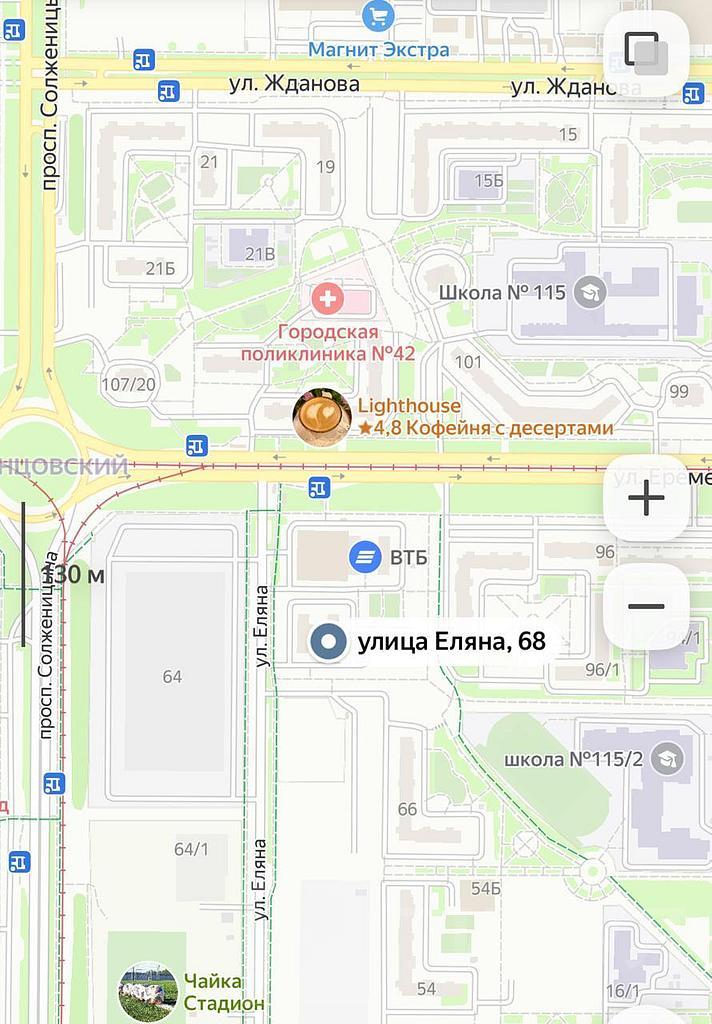The height and width of the screenshot is (1024, 712).
Task: Open the Lighthouse coffee shop marker
Action: pyautogui.click(x=322, y=417)
